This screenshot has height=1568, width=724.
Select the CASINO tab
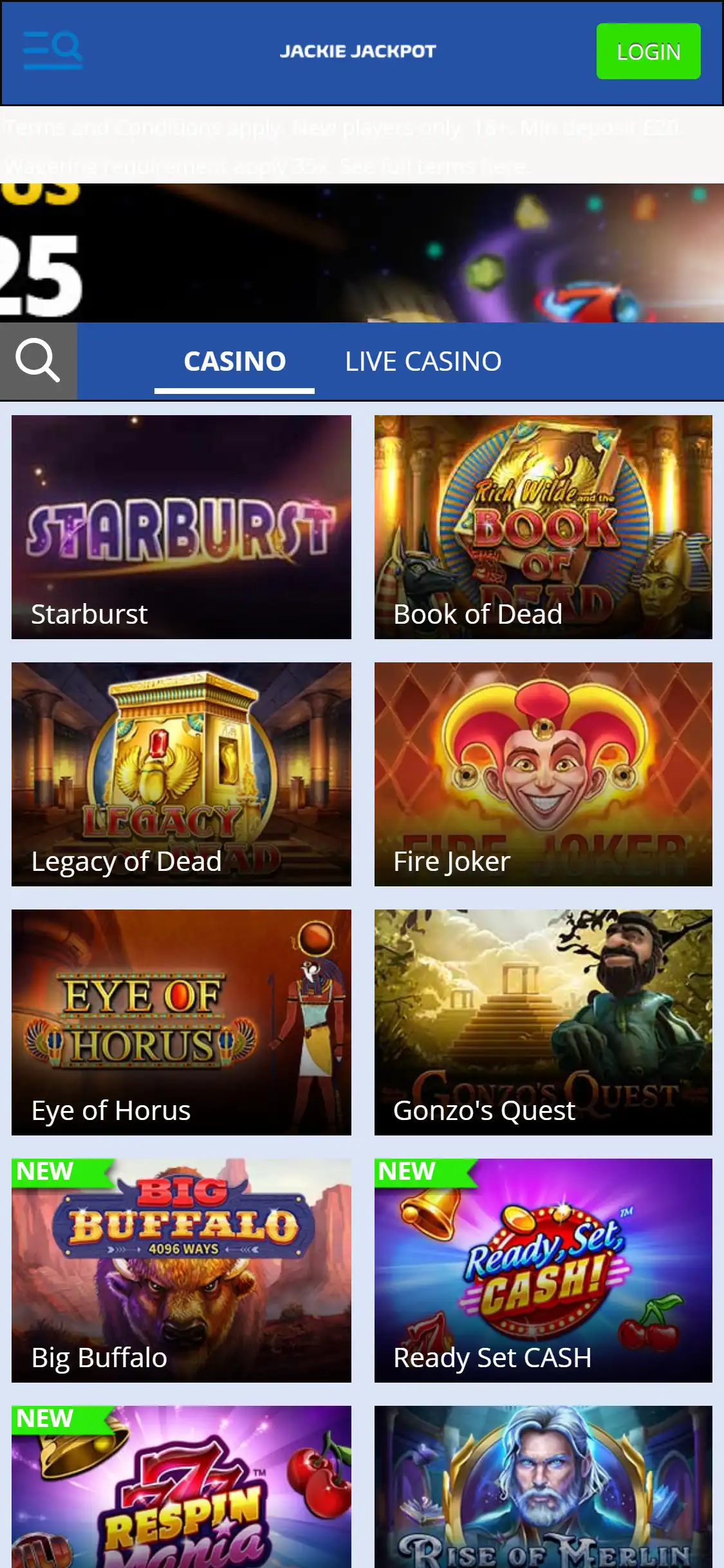(x=234, y=361)
